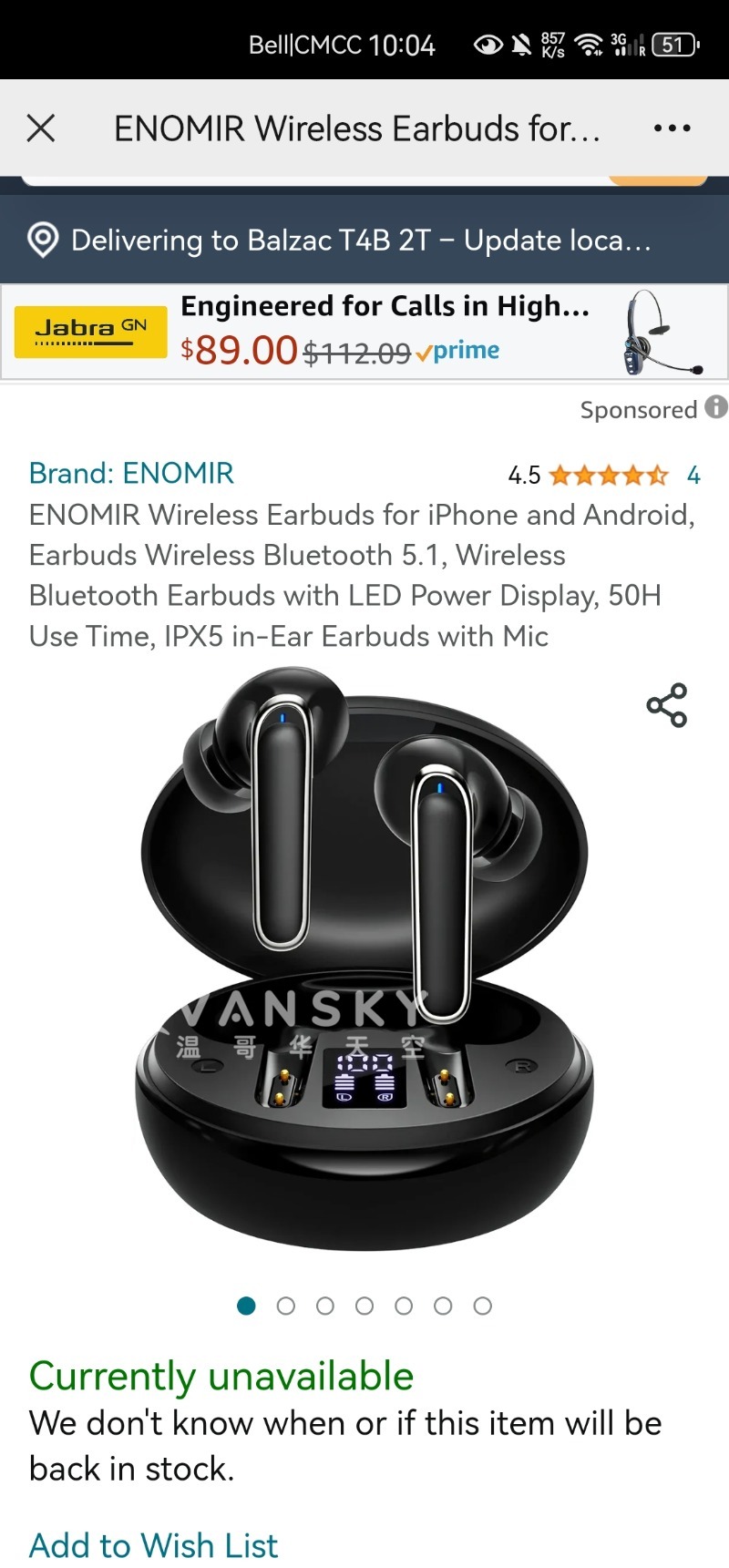
Task: Open the Jabra sponsored headset ad
Action: coord(364,332)
